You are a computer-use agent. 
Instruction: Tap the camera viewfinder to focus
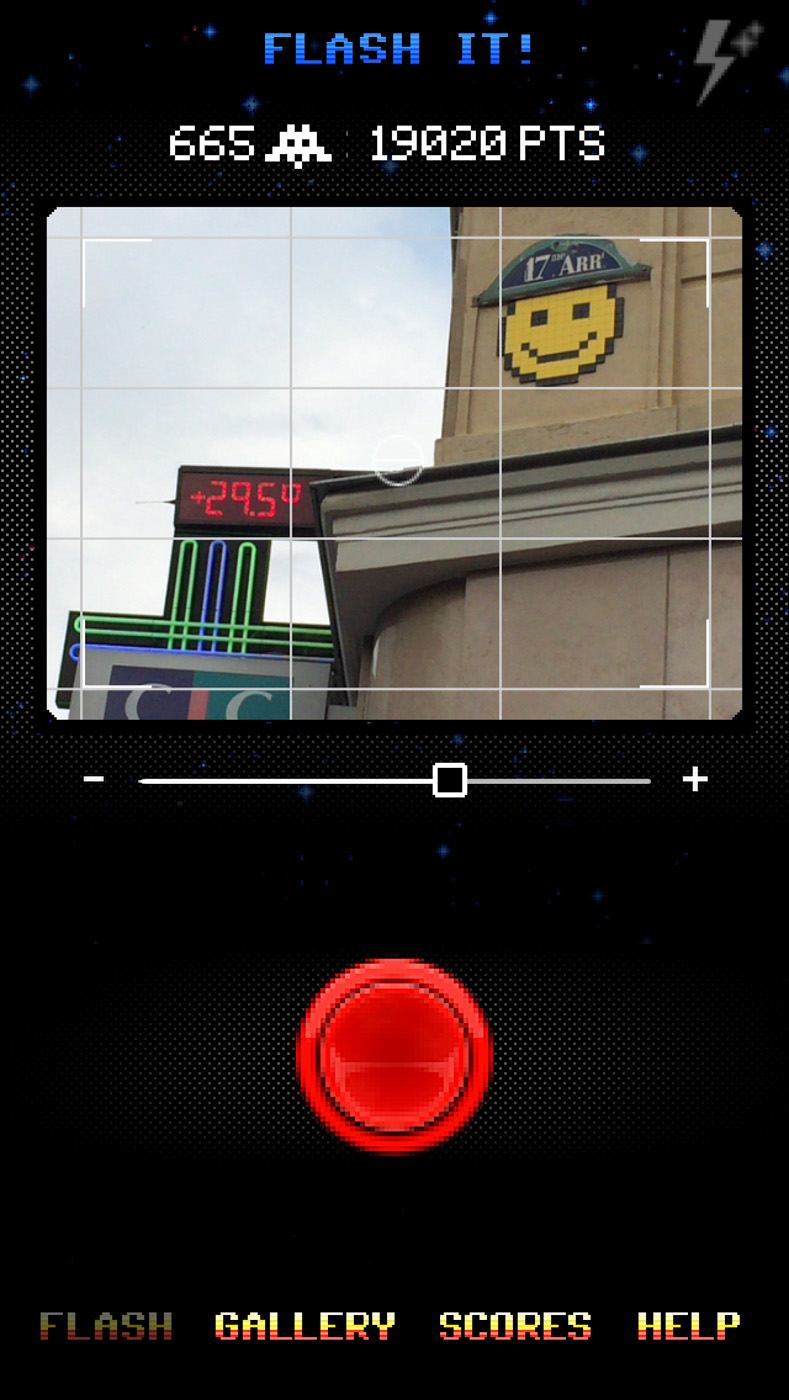395,463
